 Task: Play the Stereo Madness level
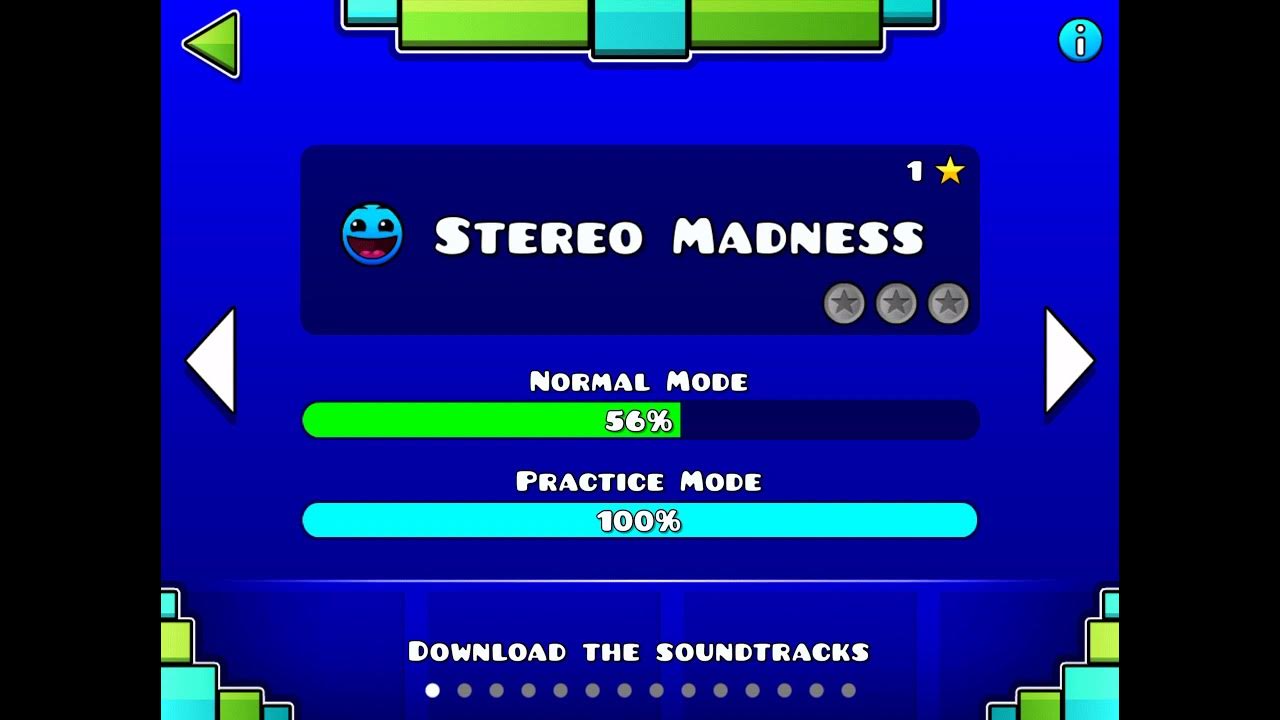pyautogui.click(x=639, y=239)
